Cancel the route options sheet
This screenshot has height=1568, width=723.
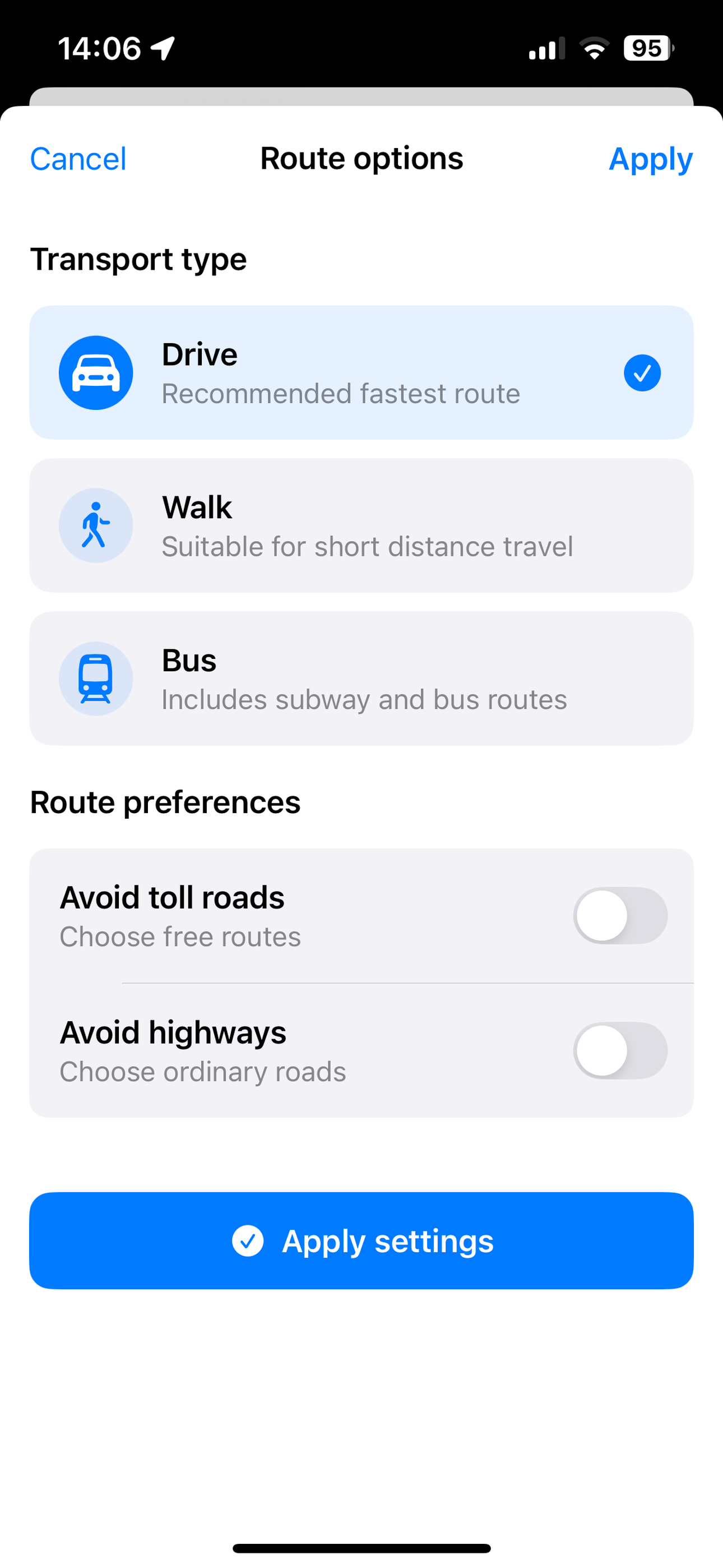click(78, 159)
